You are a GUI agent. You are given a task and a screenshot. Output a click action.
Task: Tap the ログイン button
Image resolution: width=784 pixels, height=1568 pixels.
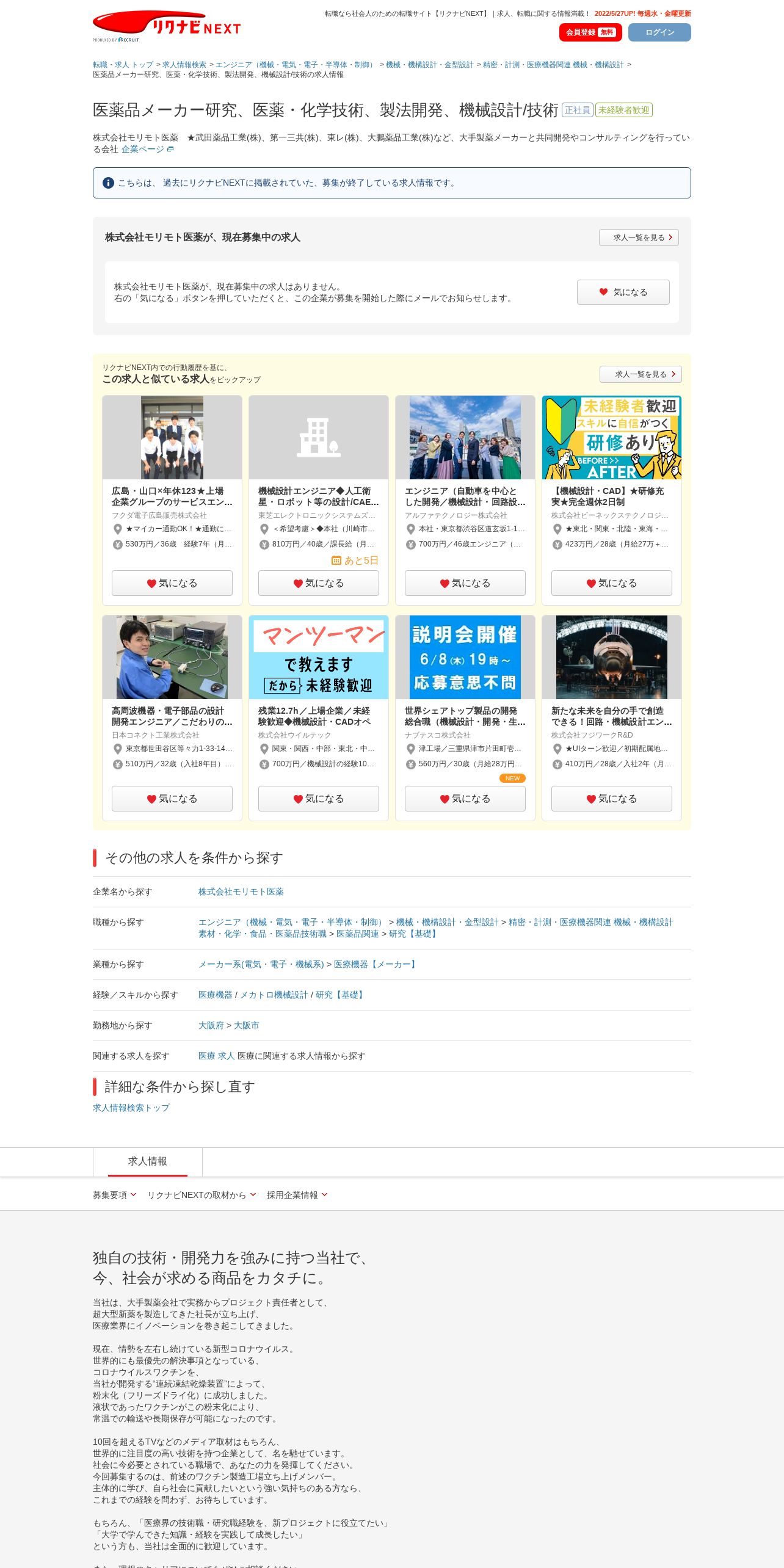[x=659, y=32]
